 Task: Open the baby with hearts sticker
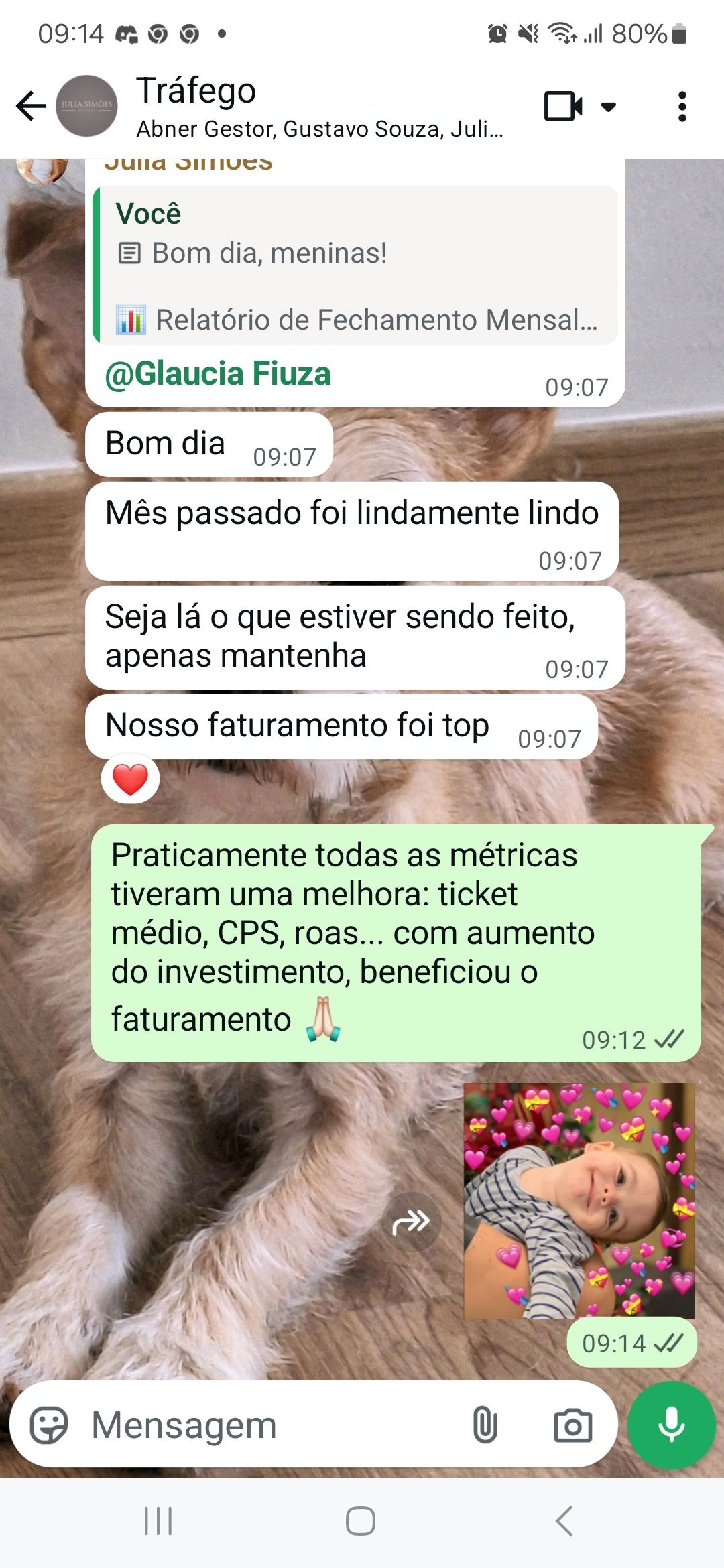click(579, 1200)
